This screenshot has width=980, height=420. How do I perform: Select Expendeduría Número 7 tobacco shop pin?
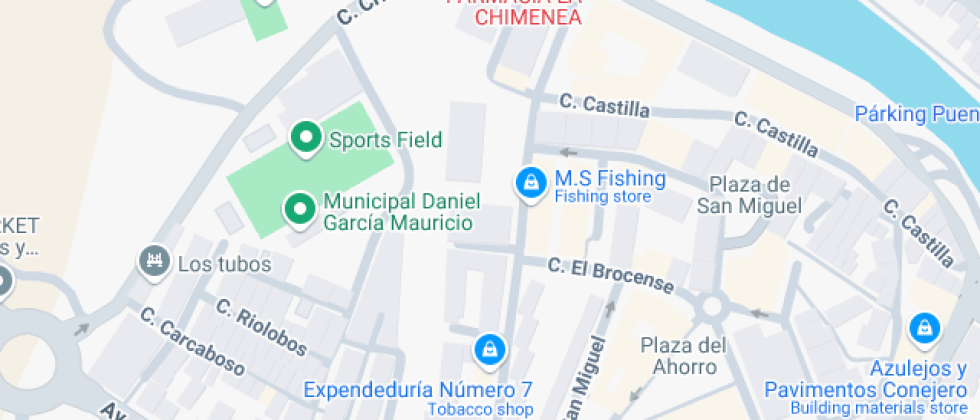[490, 349]
